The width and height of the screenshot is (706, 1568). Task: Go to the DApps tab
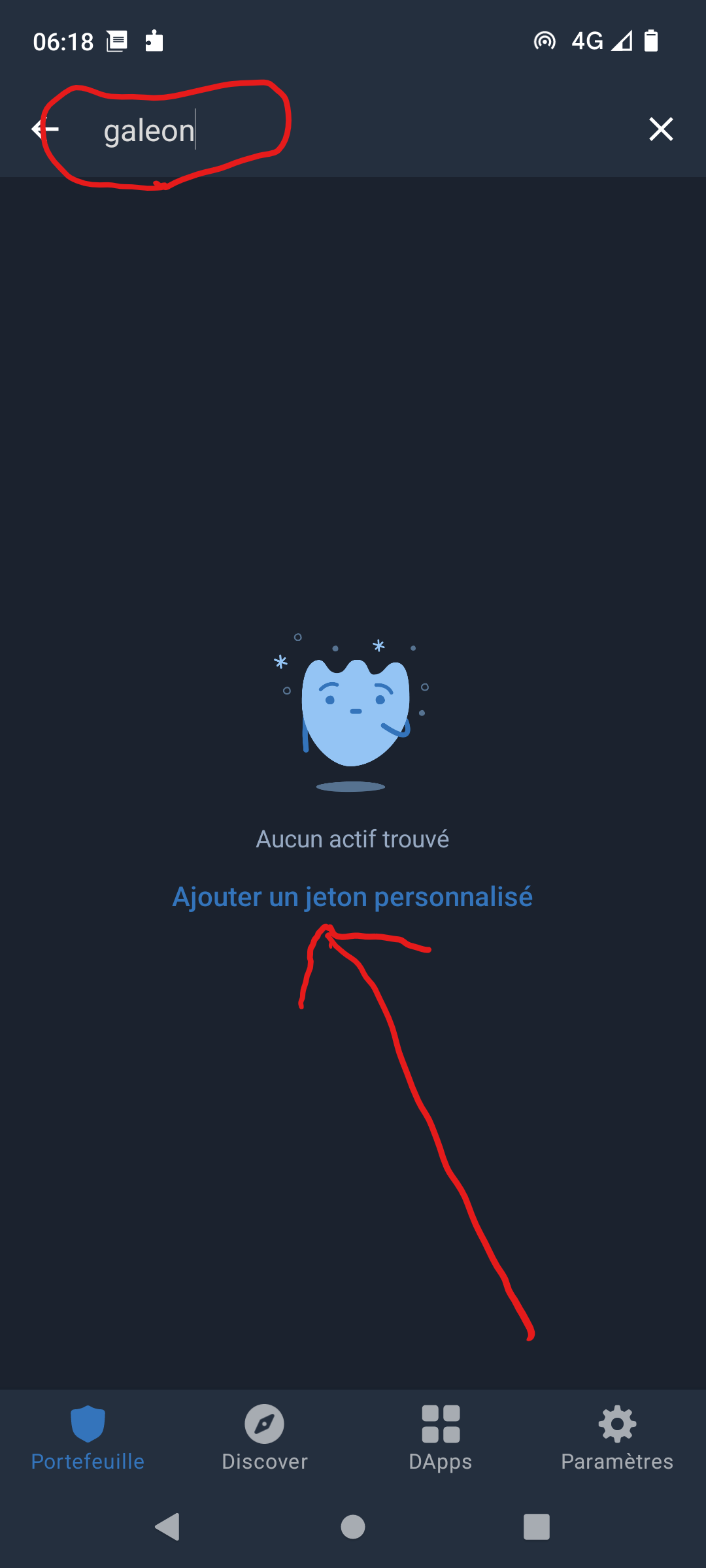click(x=441, y=1437)
